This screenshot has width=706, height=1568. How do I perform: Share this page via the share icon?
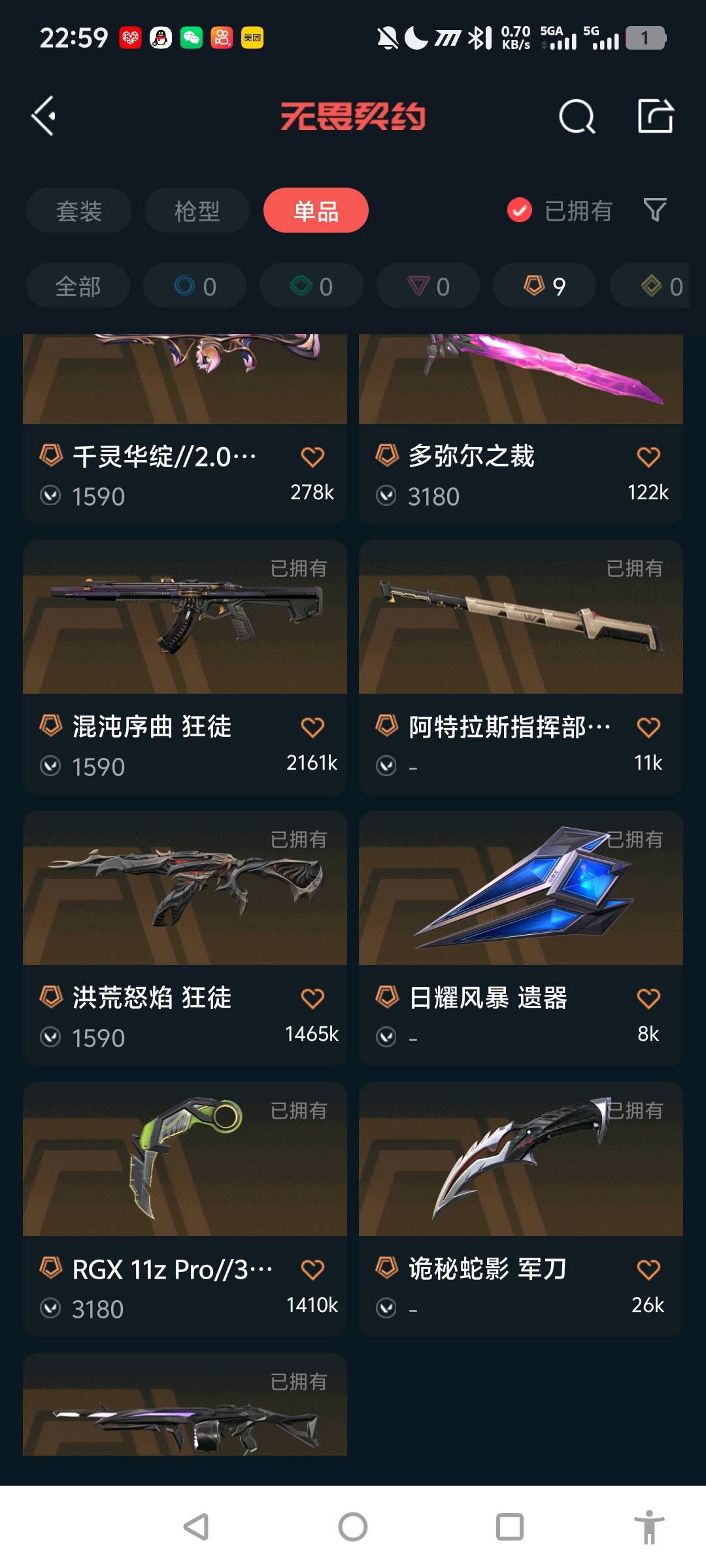click(x=656, y=116)
